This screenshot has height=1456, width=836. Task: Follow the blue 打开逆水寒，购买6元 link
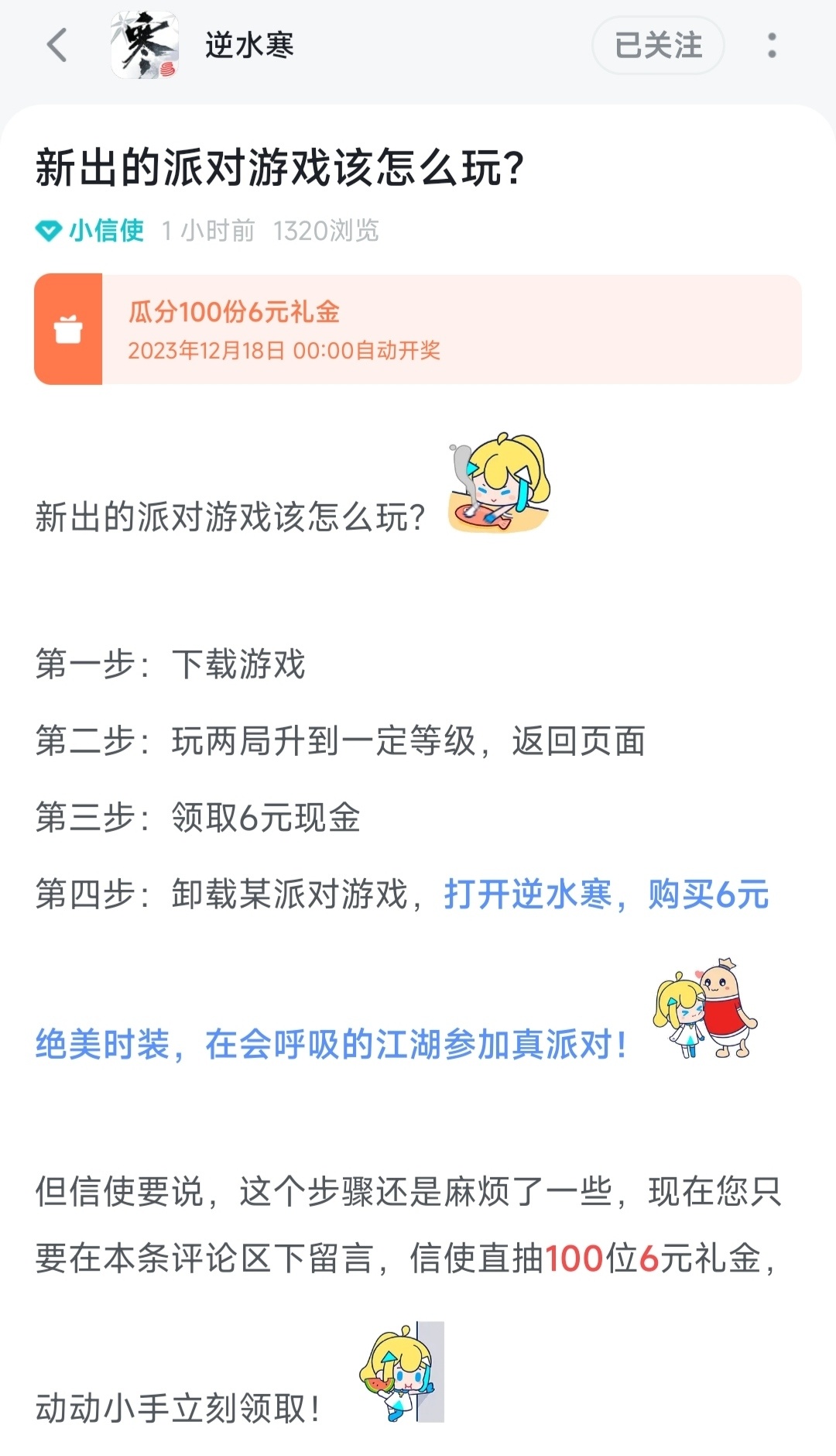(x=606, y=895)
